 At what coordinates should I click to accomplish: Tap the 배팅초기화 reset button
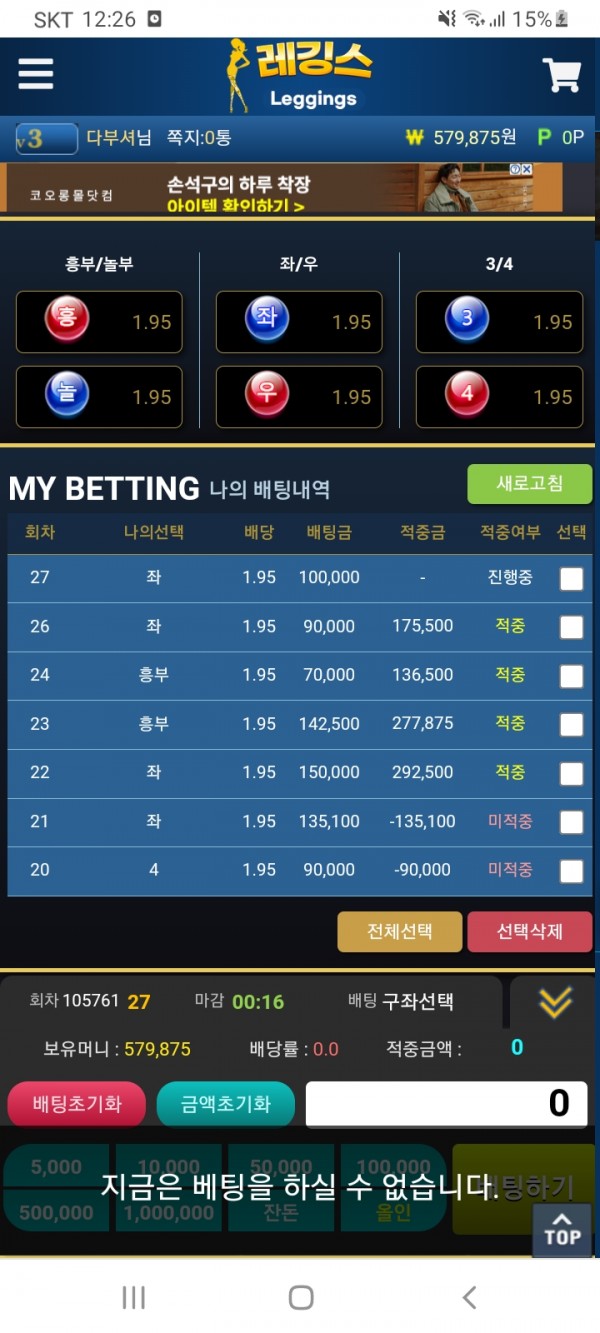[x=77, y=1104]
